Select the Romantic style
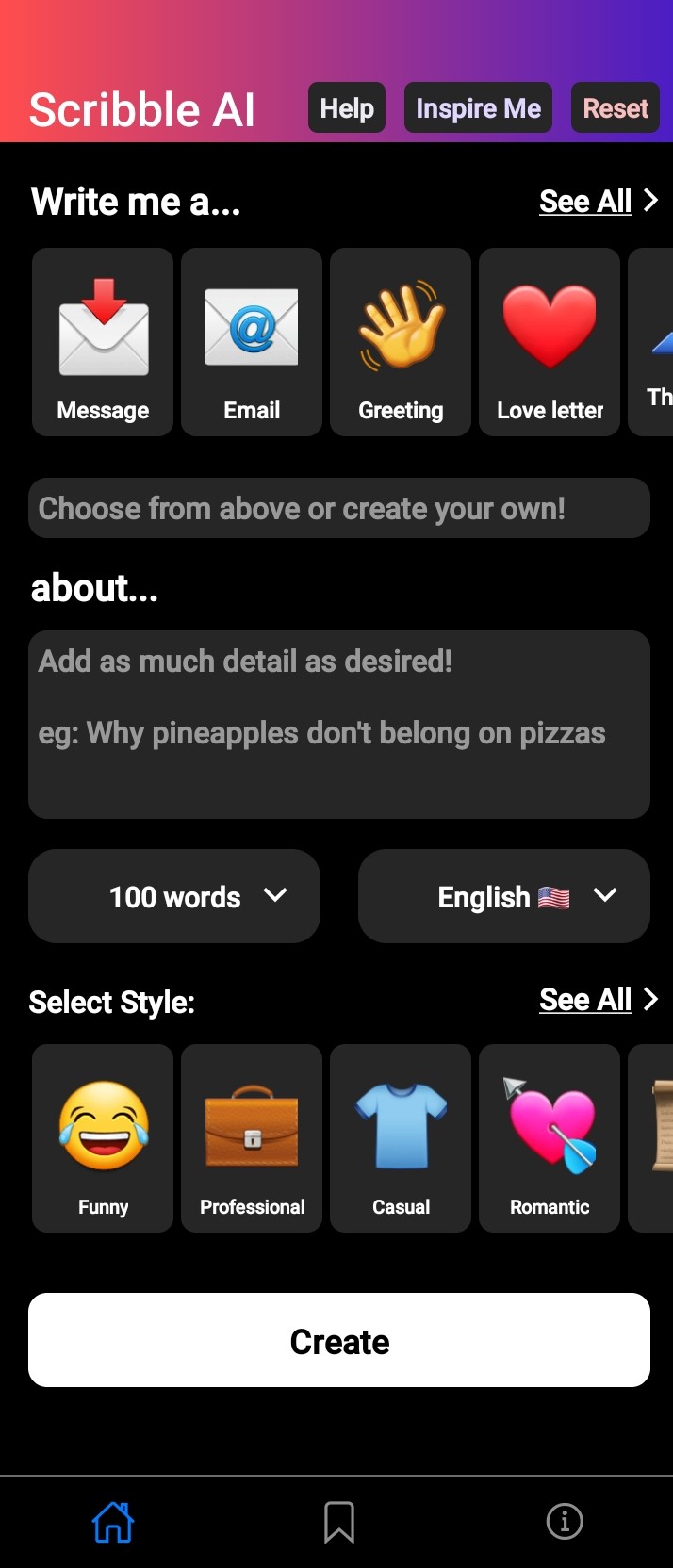The width and height of the screenshot is (673, 1568). click(x=550, y=1138)
